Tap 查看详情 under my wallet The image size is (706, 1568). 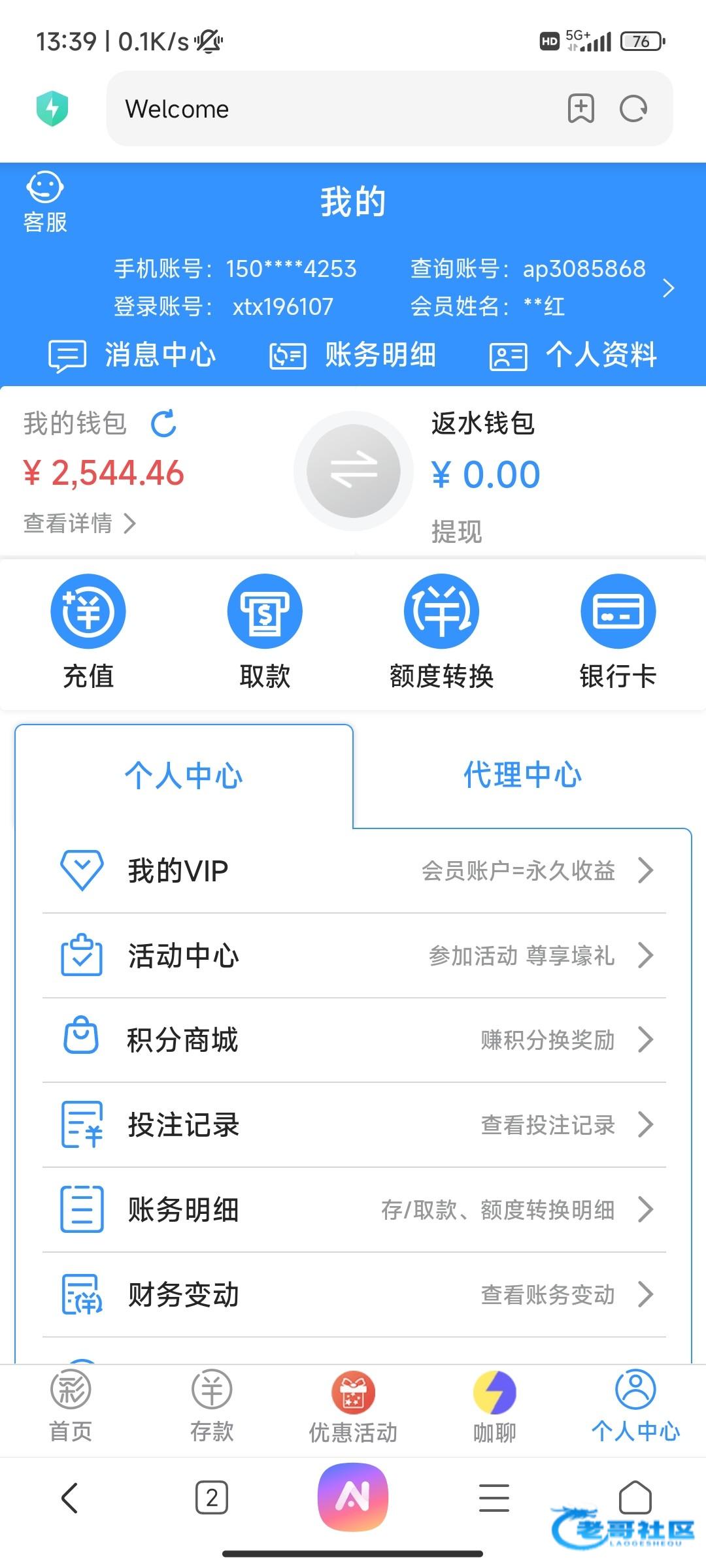(x=80, y=523)
